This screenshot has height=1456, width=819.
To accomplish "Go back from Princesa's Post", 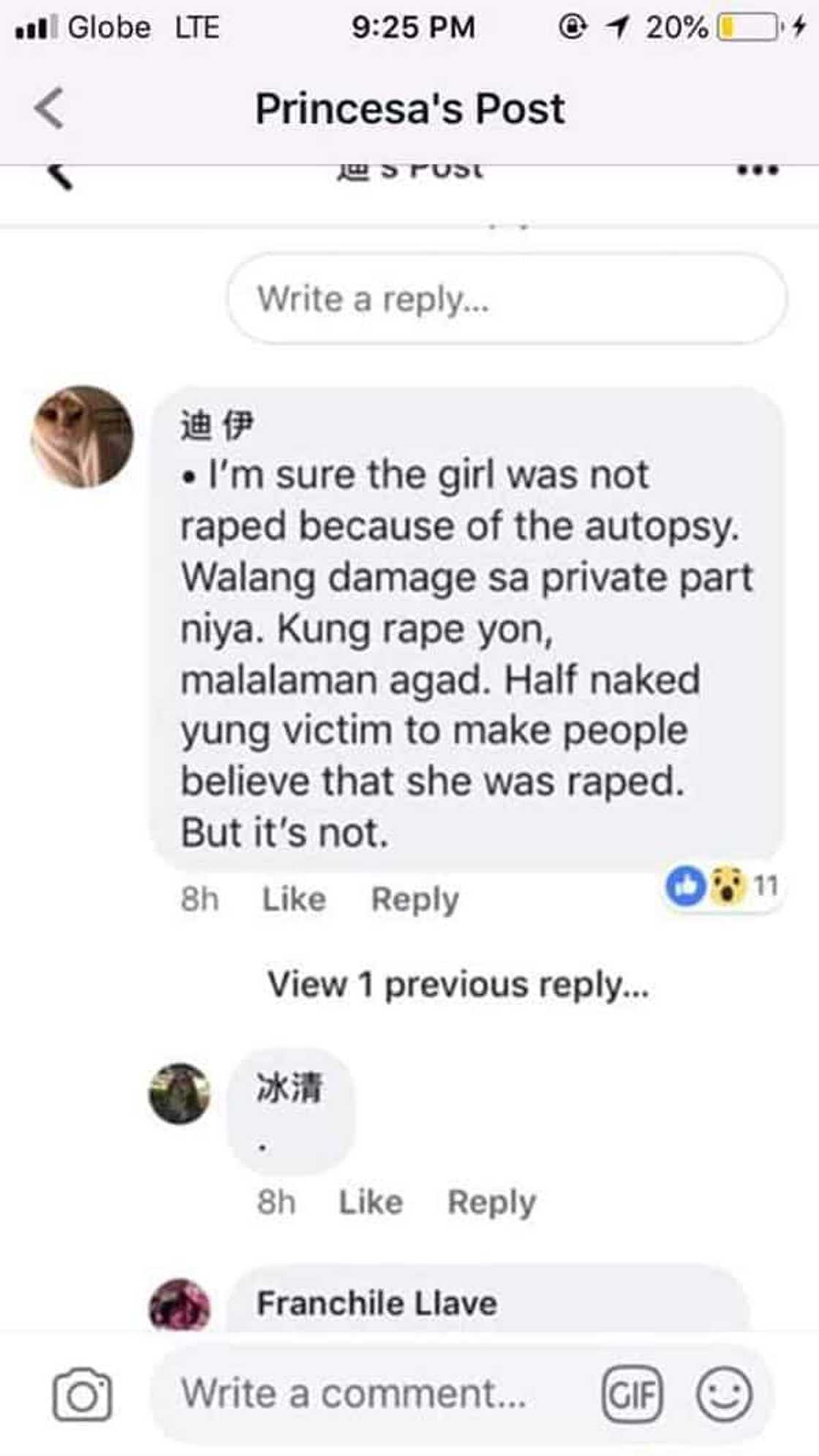I will pos(49,108).
